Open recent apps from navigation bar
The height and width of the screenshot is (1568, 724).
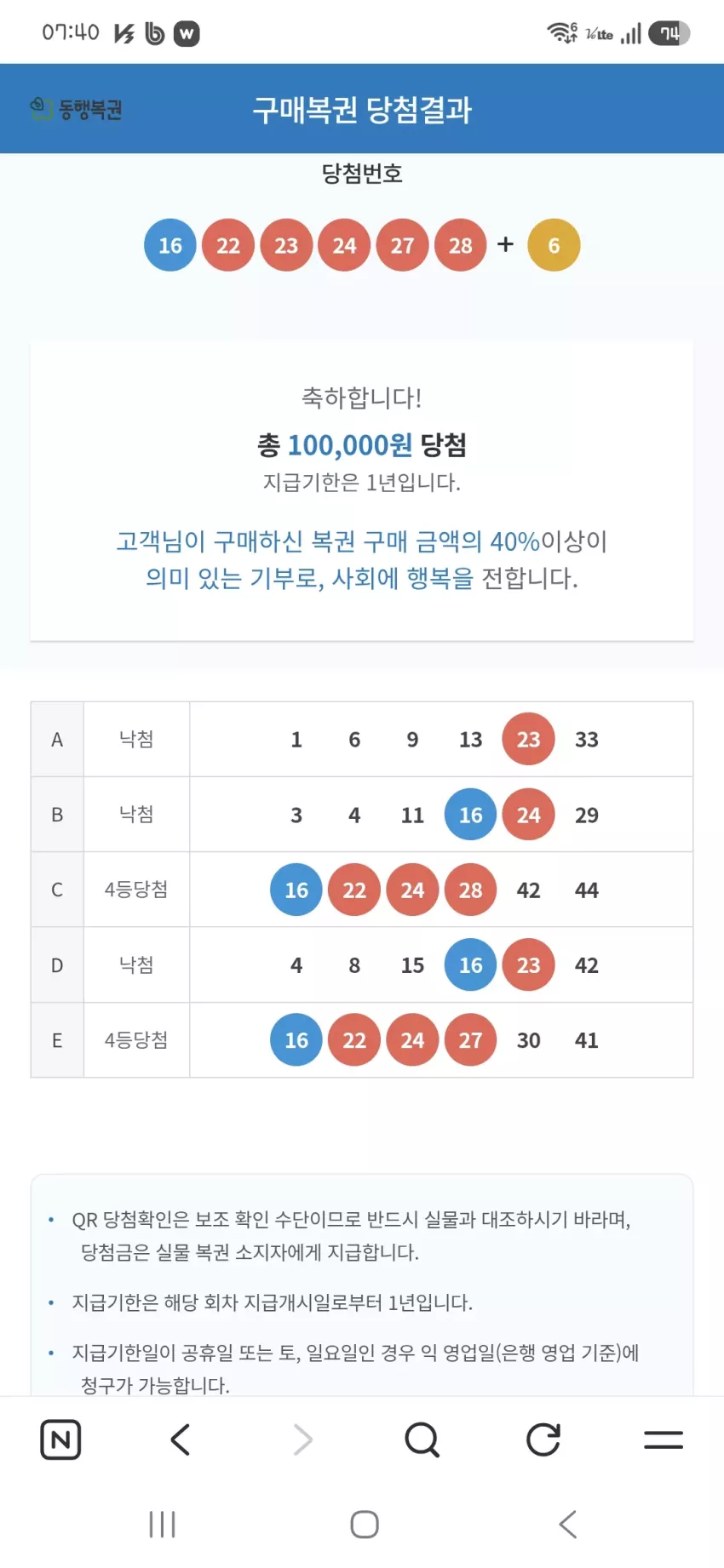(x=162, y=1524)
